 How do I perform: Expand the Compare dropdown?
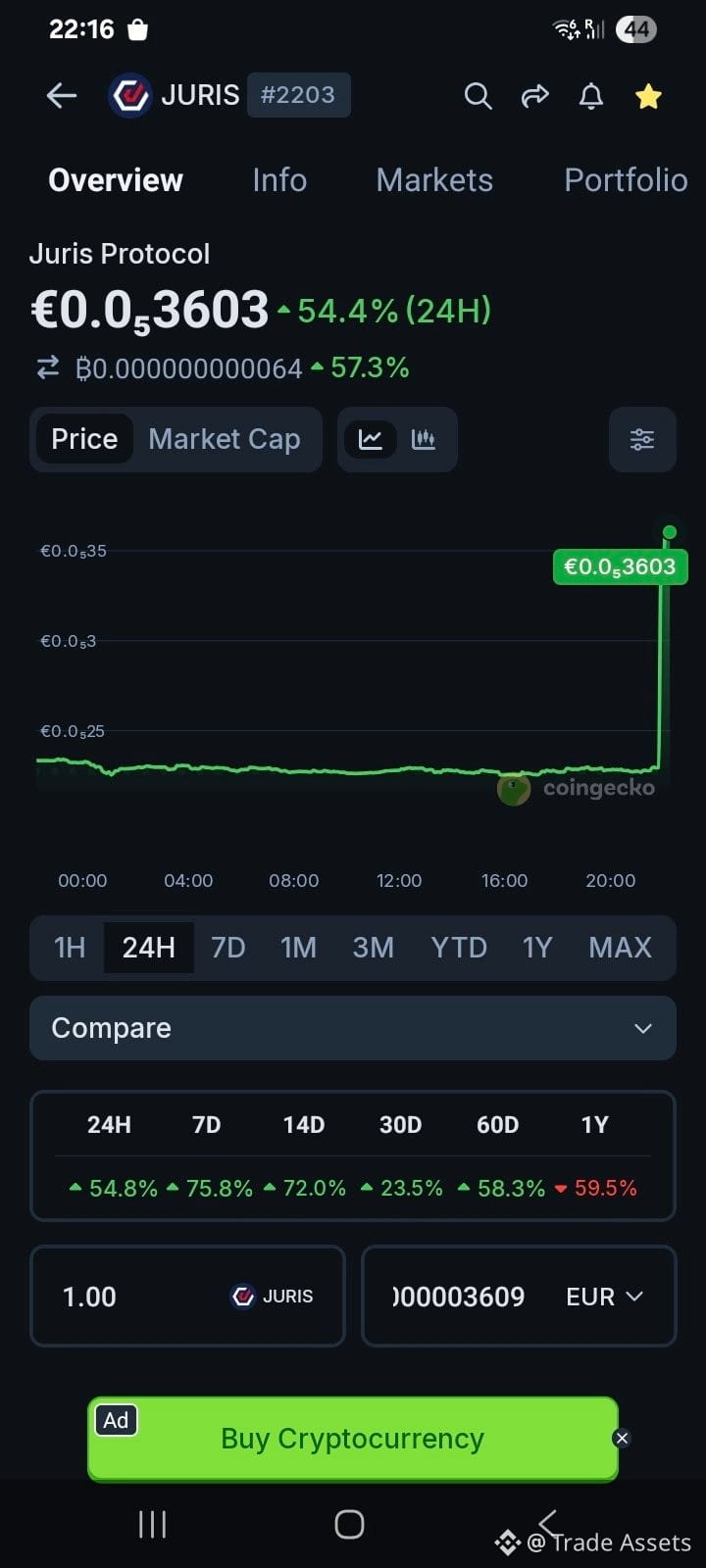coord(353,1028)
